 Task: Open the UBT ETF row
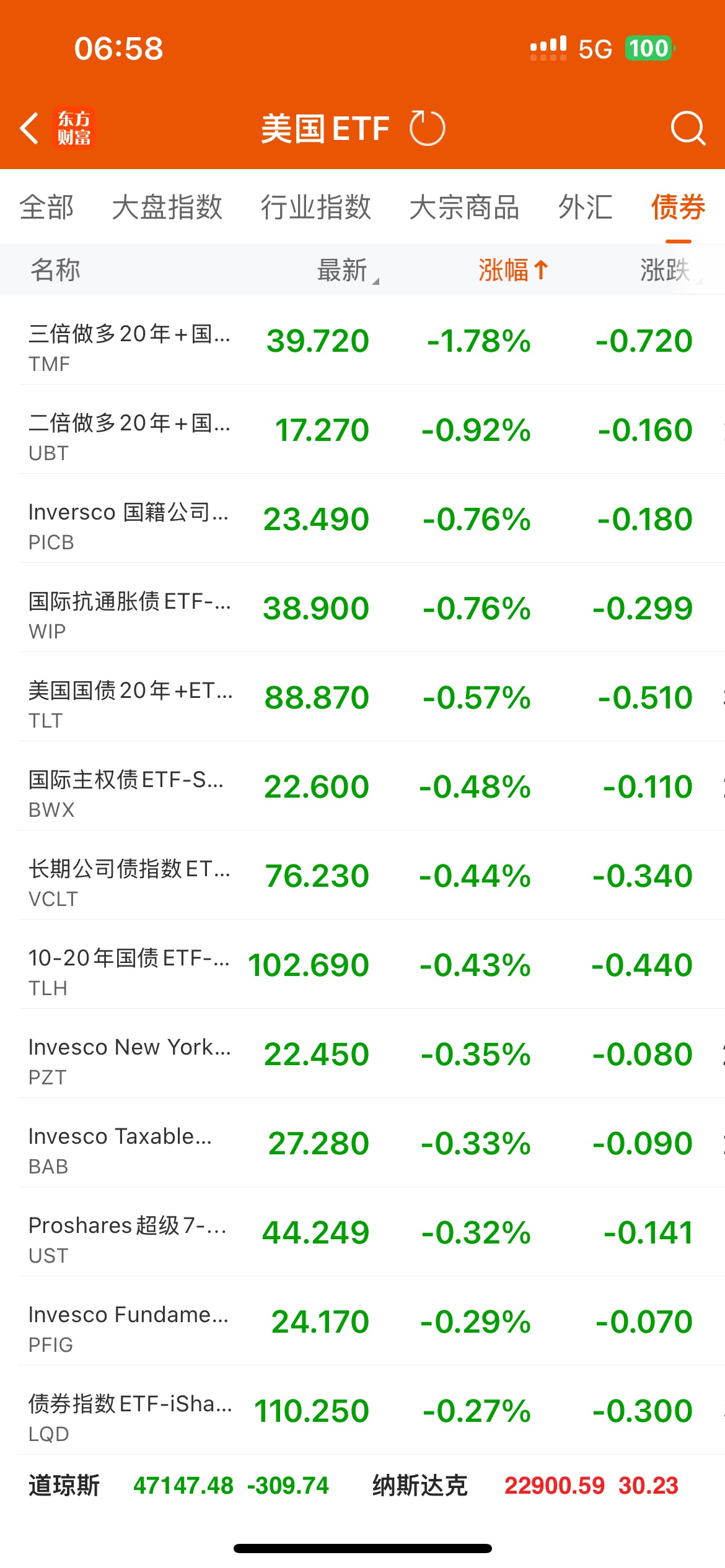click(x=362, y=430)
